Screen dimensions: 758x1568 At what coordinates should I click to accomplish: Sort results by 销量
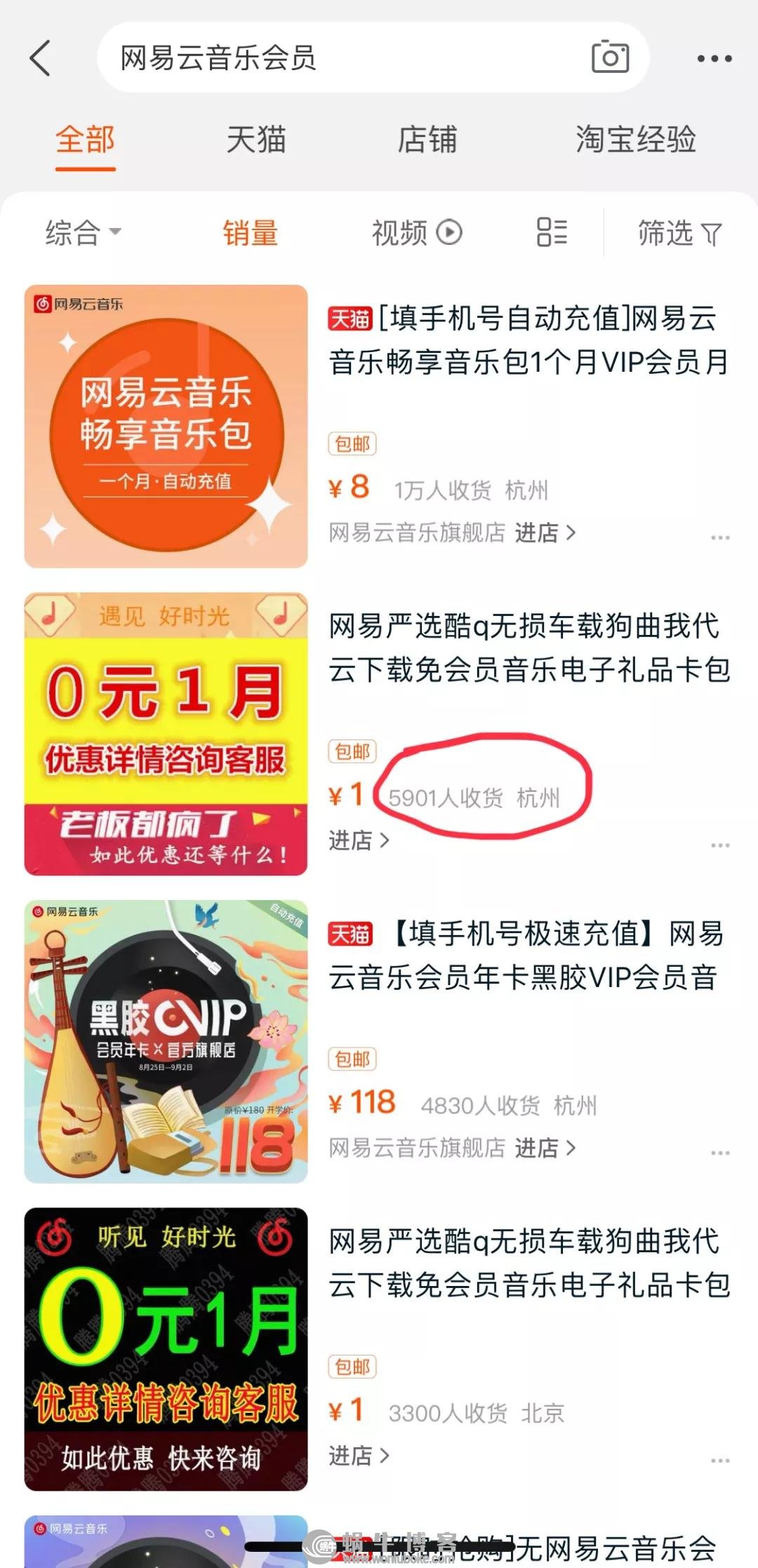[x=250, y=233]
